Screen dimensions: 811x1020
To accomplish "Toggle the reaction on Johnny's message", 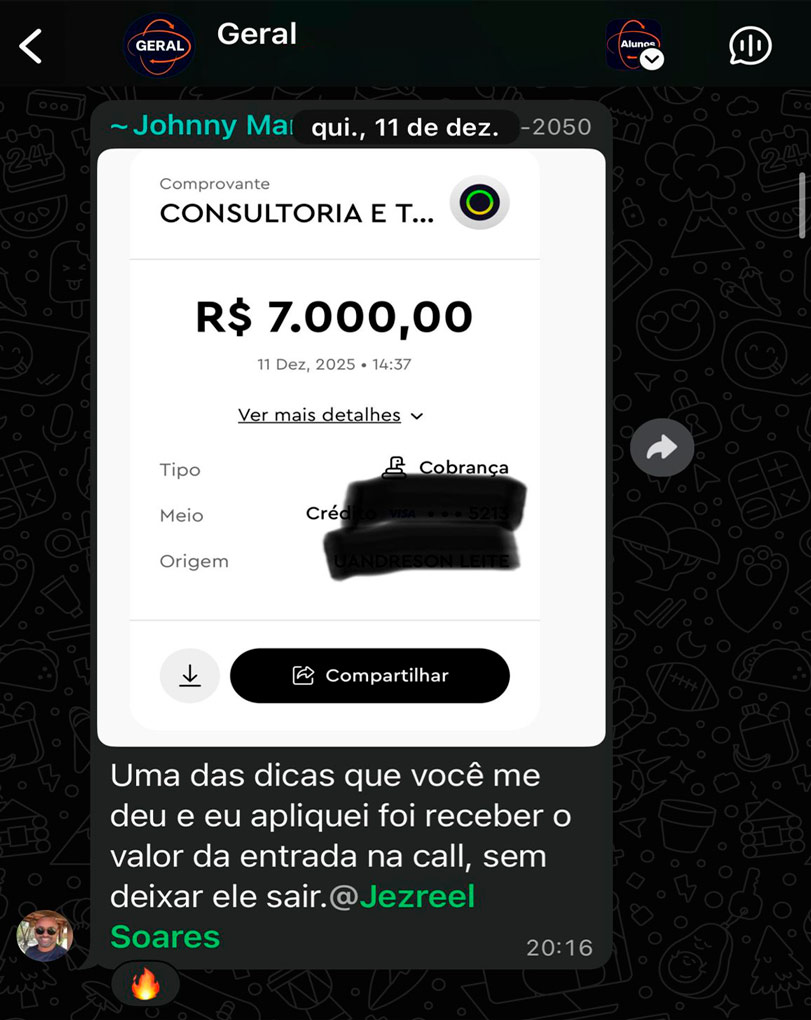I will (x=144, y=984).
